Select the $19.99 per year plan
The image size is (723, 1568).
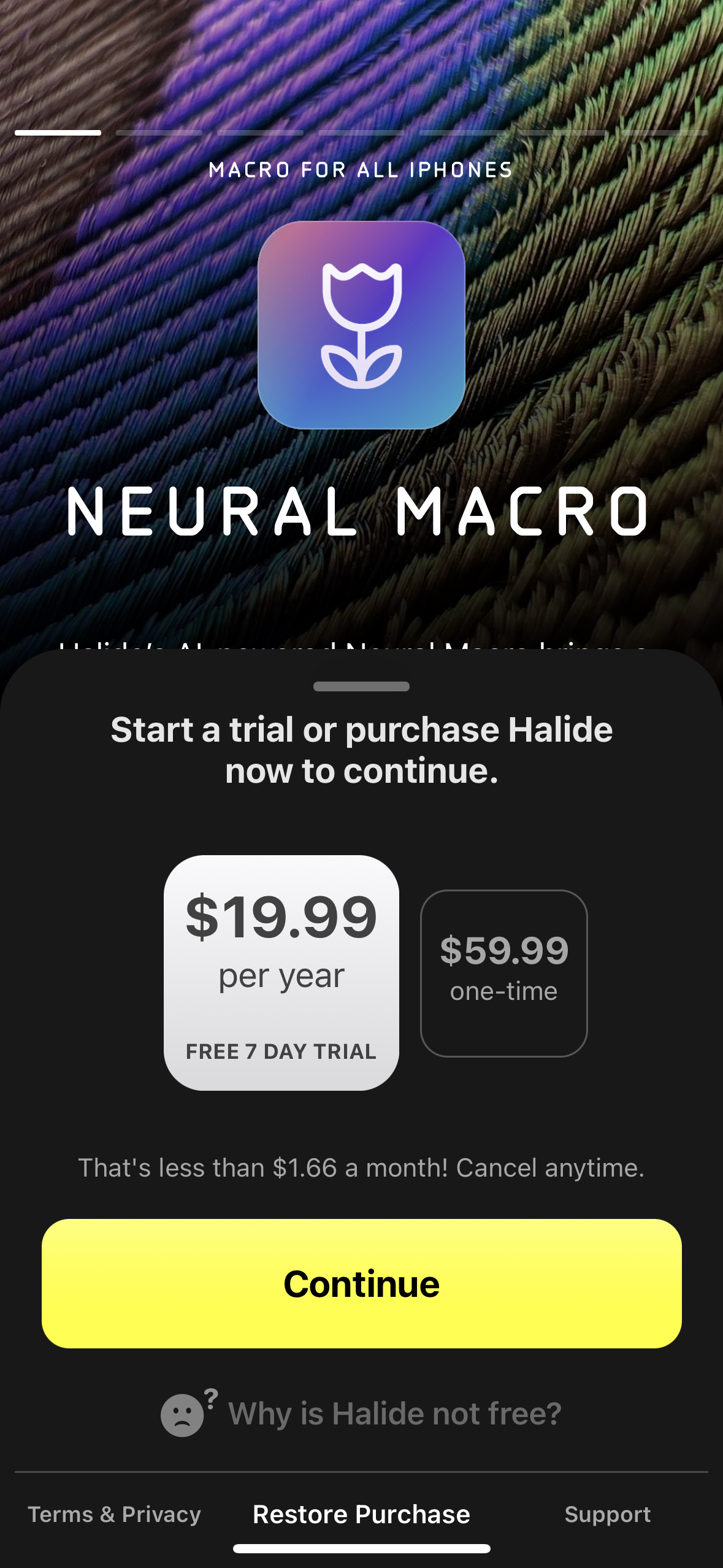281,972
